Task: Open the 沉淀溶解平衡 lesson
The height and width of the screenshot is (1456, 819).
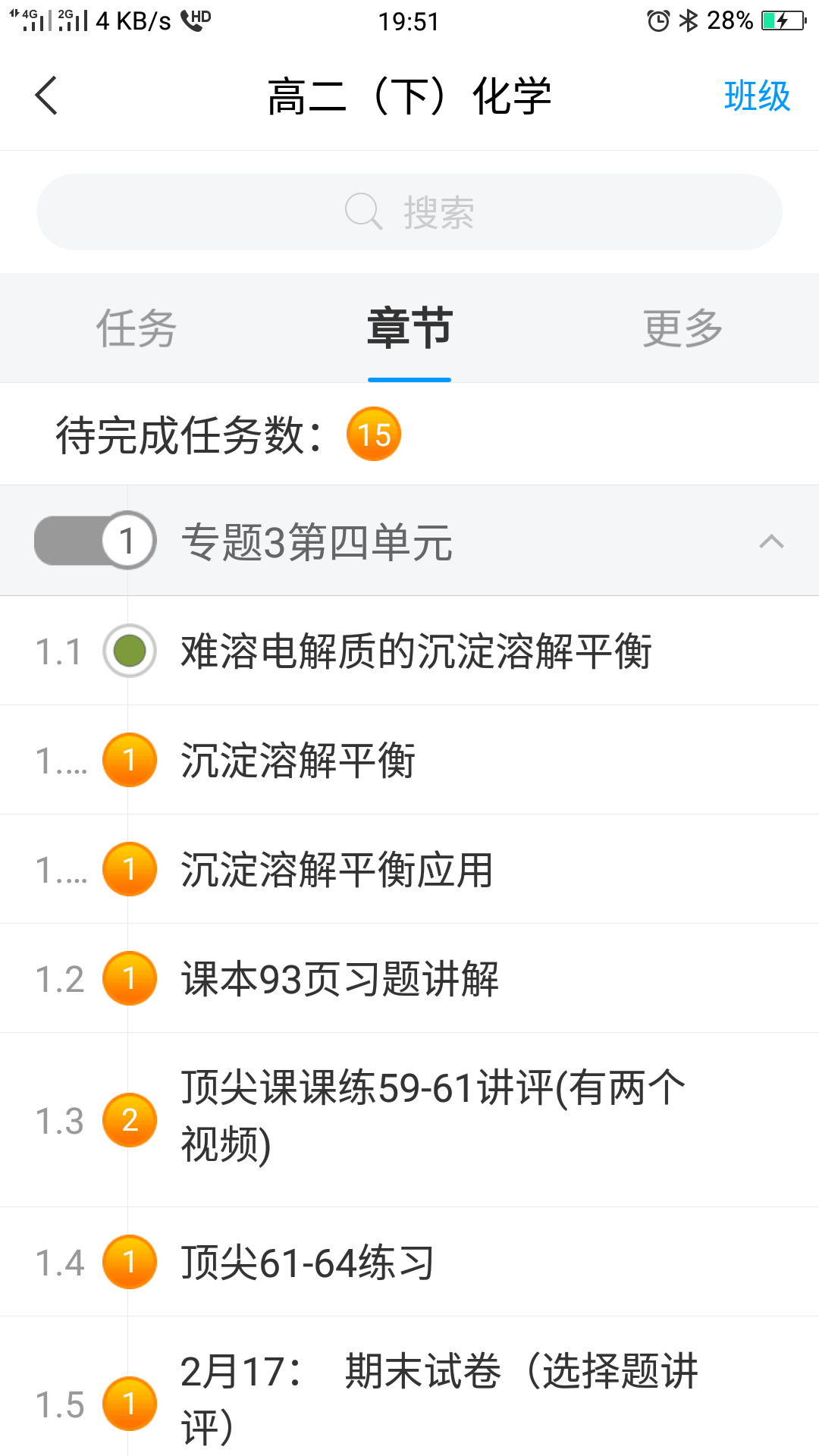Action: [x=409, y=760]
